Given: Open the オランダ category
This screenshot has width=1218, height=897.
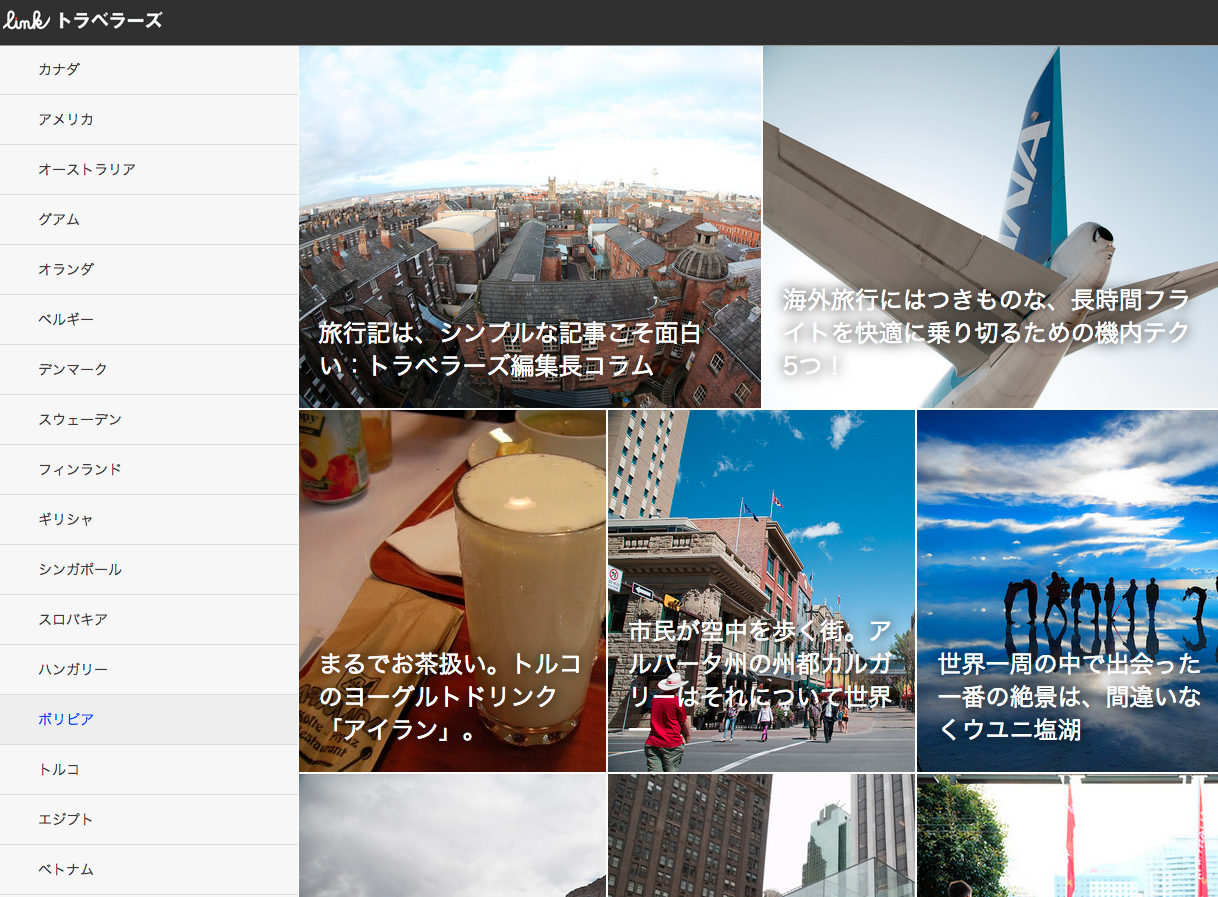Looking at the screenshot, I should [x=66, y=270].
